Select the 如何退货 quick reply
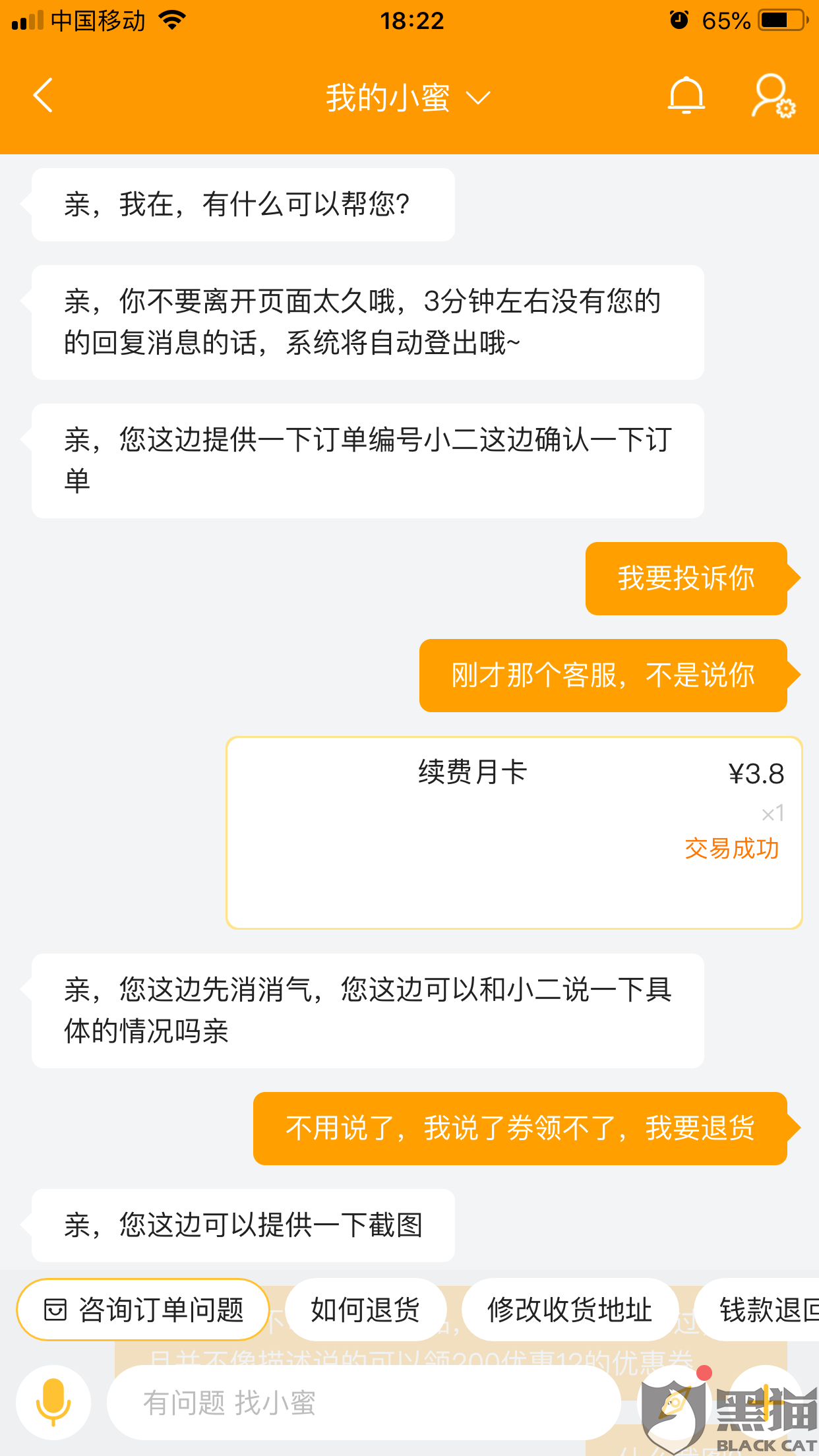This screenshot has width=819, height=1456. 365,1310
